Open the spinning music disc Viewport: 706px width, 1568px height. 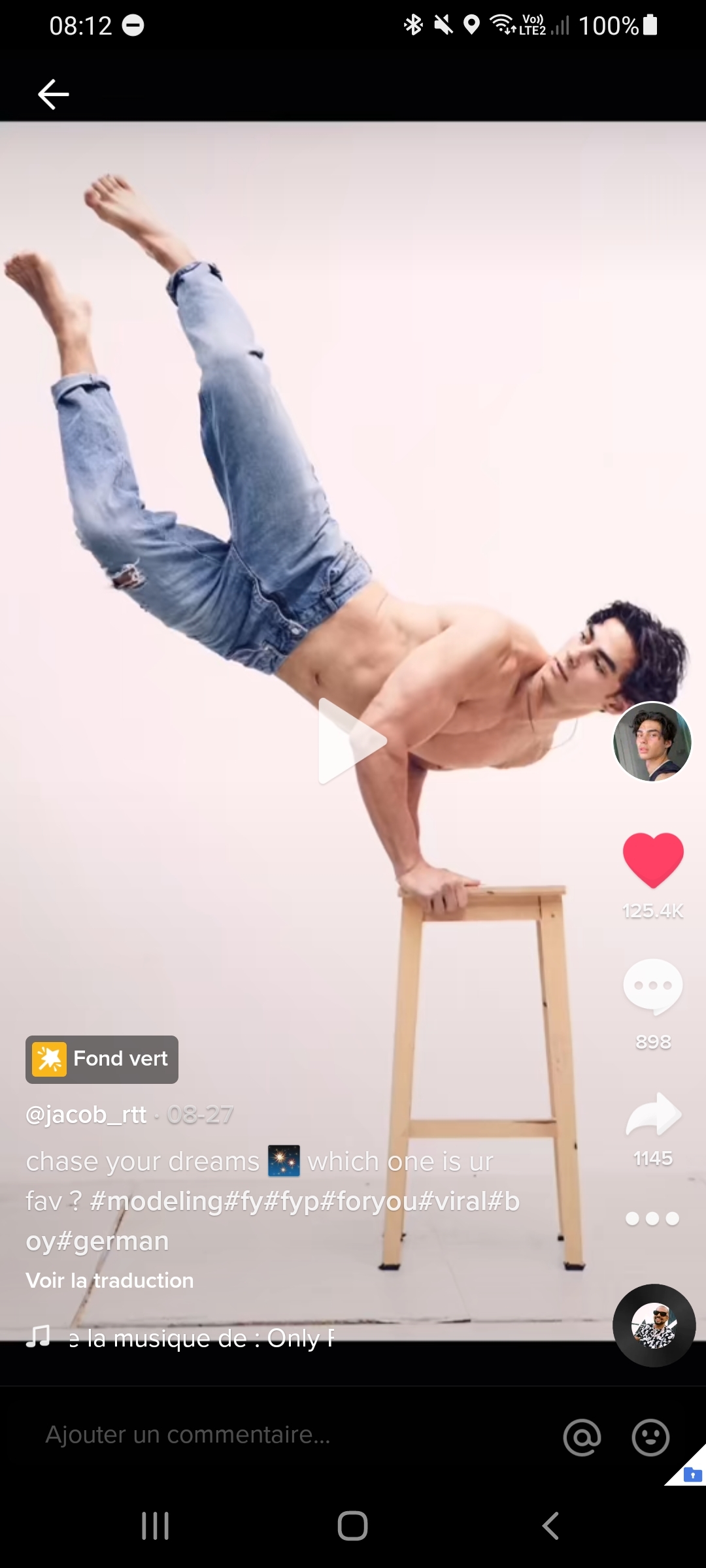click(x=654, y=1326)
